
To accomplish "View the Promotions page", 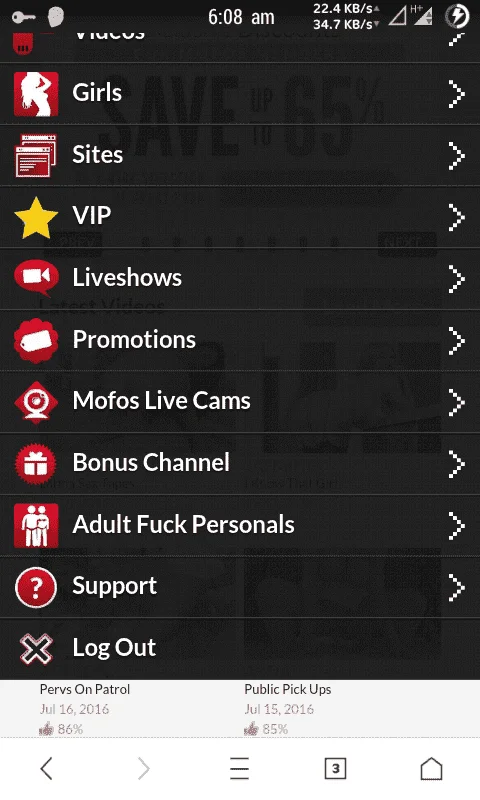I will pos(240,341).
